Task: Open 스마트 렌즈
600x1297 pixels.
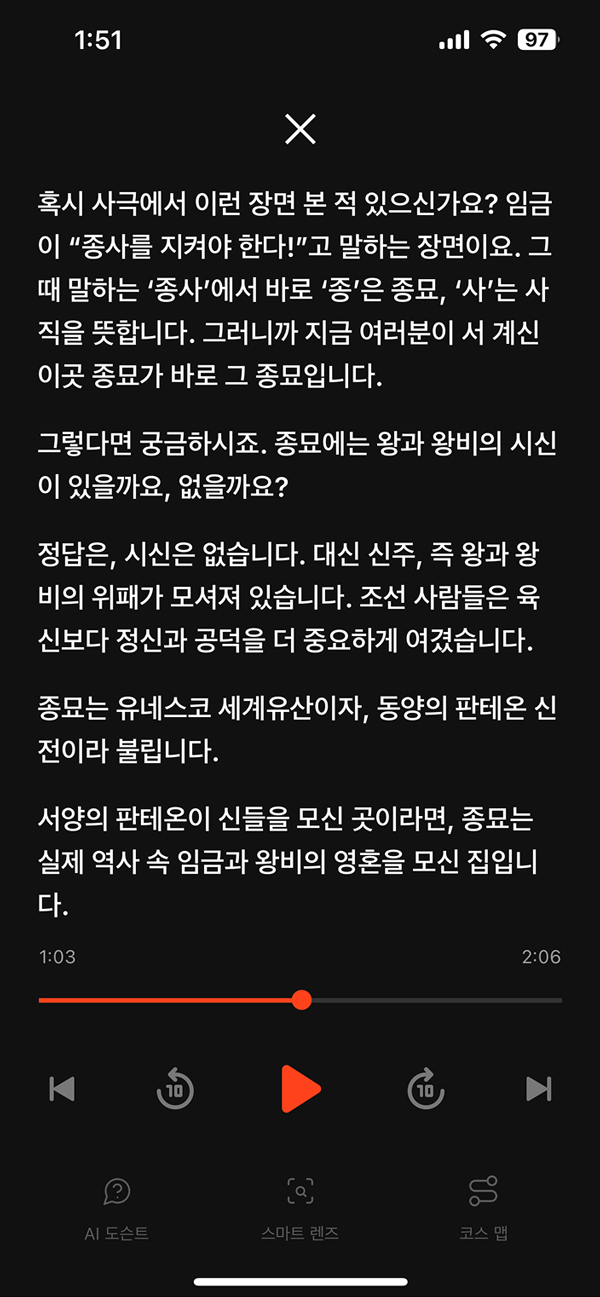Action: [300, 1208]
